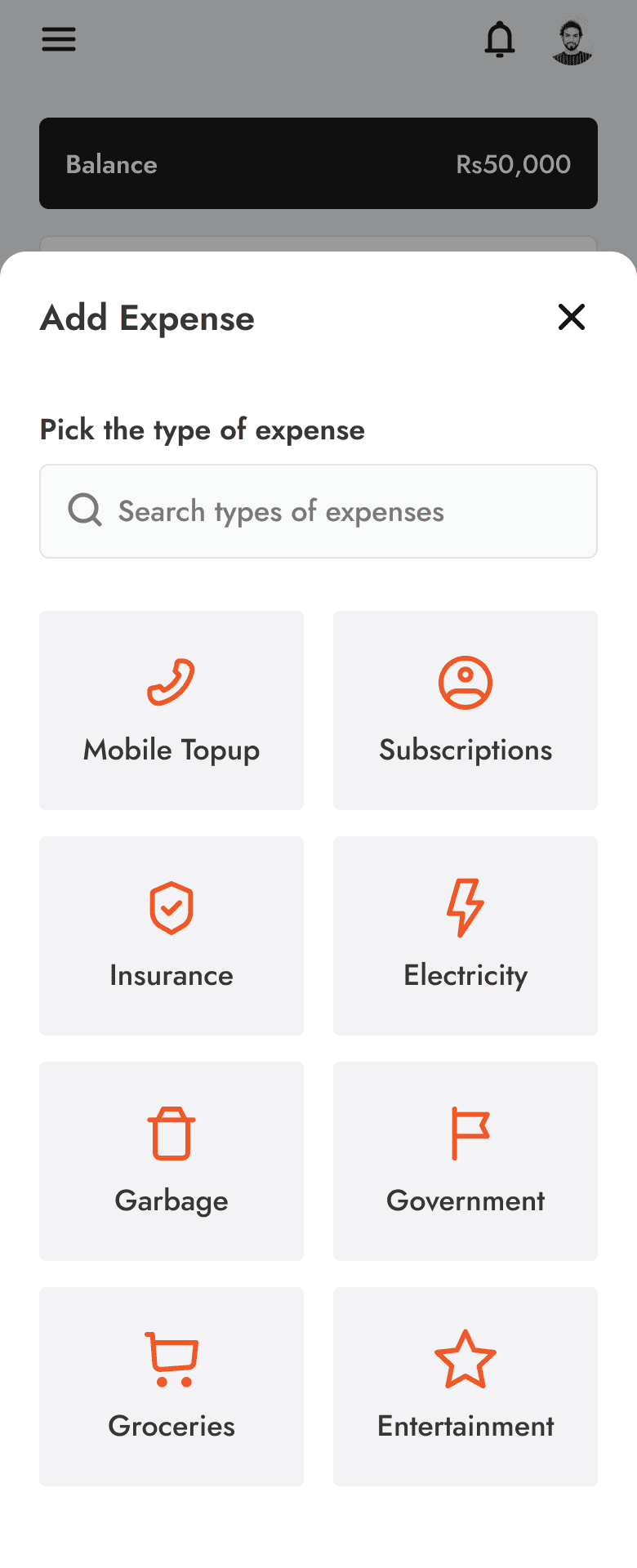Image resolution: width=637 pixels, height=1568 pixels.
Task: Choose the Garbage expense card
Action: (x=171, y=1161)
